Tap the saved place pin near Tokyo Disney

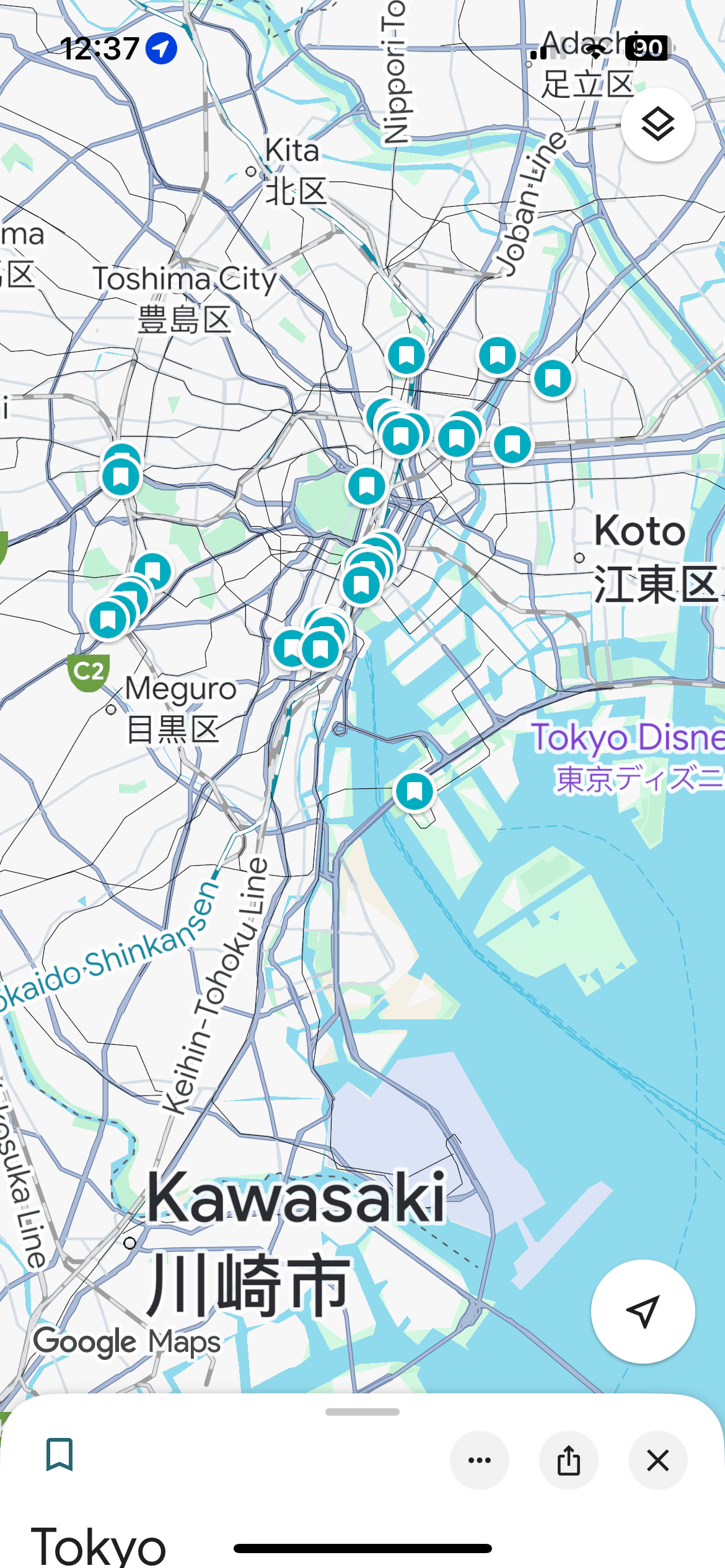pos(414,791)
